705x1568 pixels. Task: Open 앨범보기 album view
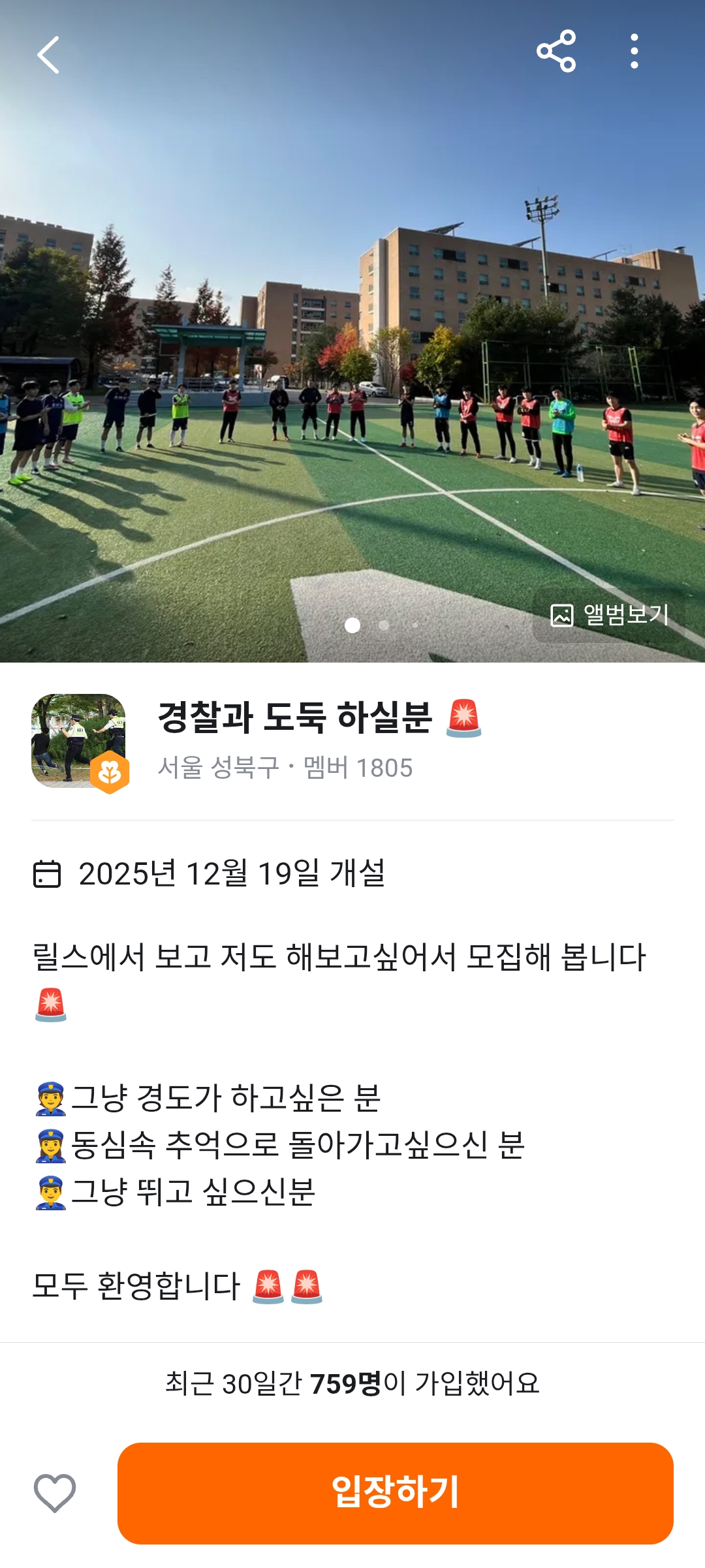click(610, 615)
